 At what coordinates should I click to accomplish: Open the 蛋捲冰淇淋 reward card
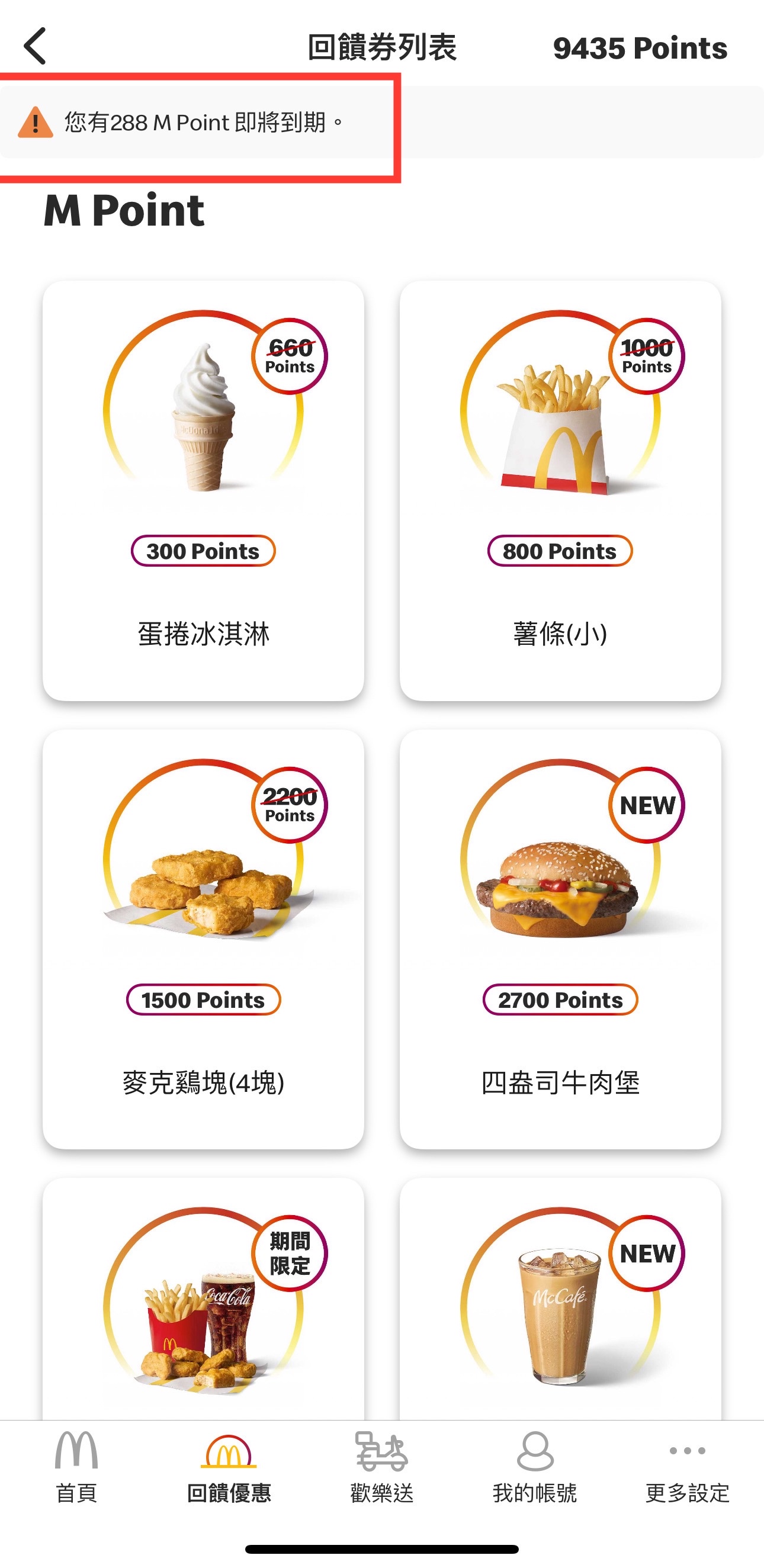(x=203, y=491)
